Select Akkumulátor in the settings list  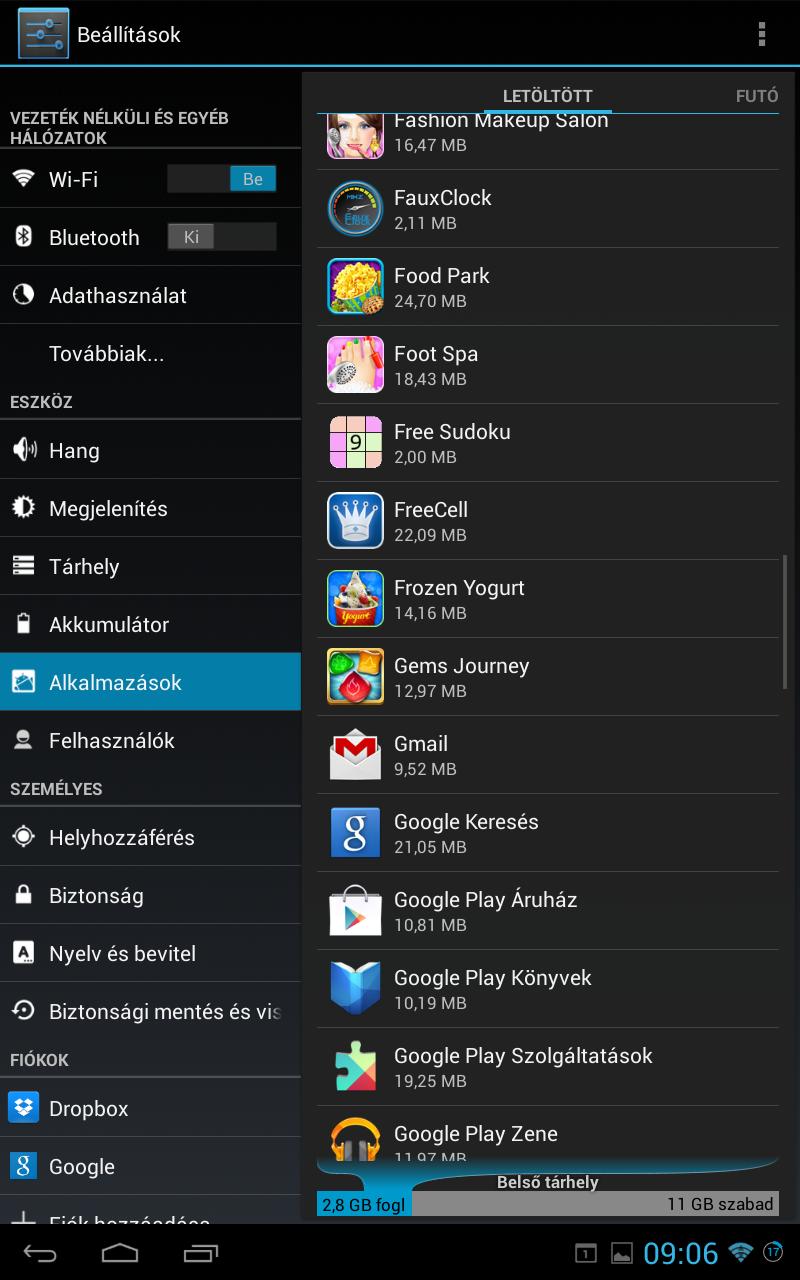coord(150,624)
